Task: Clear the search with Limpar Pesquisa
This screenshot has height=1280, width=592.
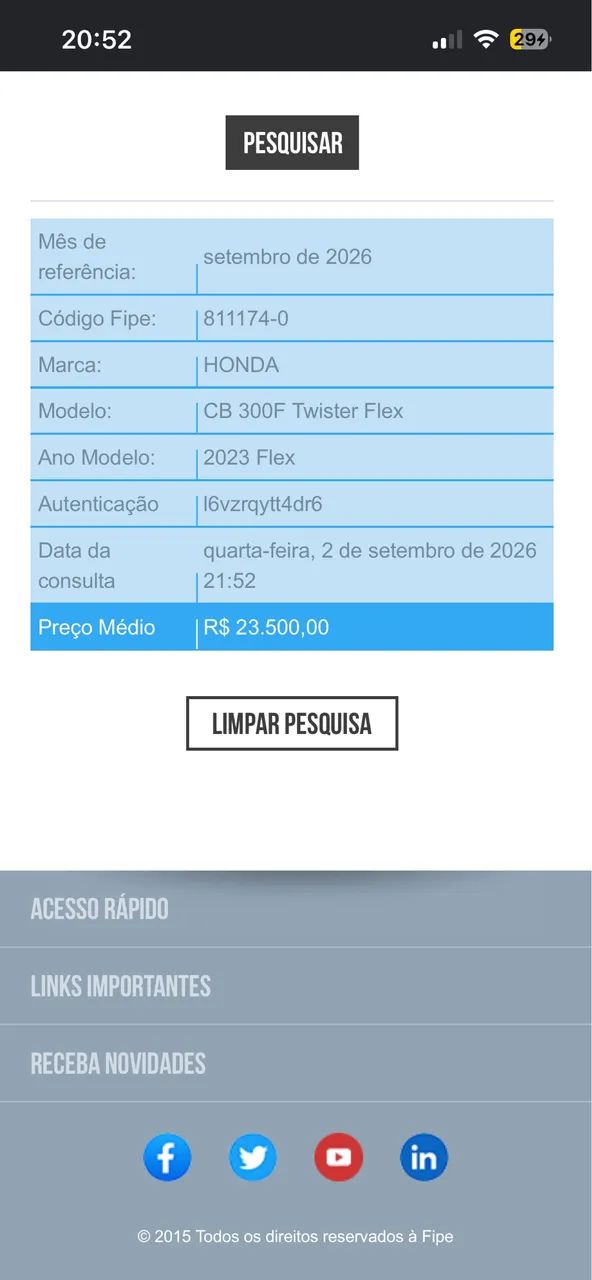Action: tap(292, 723)
